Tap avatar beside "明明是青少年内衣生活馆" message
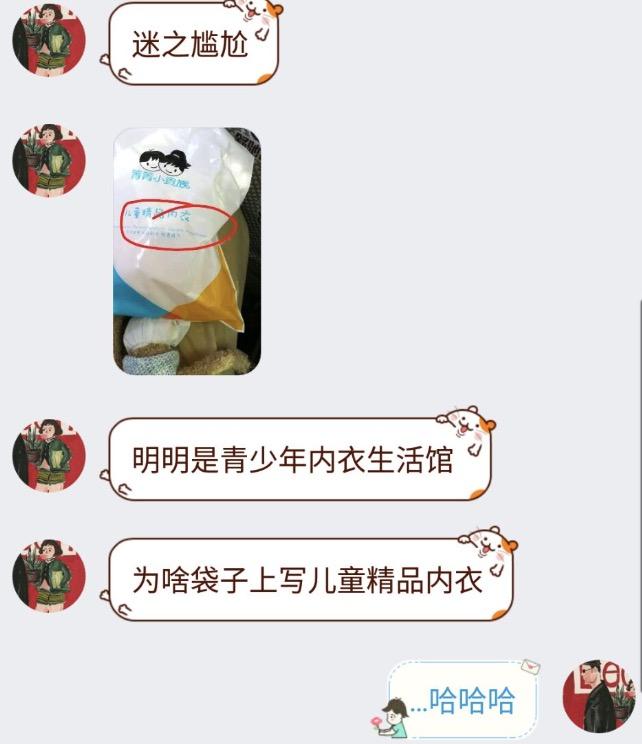This screenshot has height=744, width=642. 48,455
